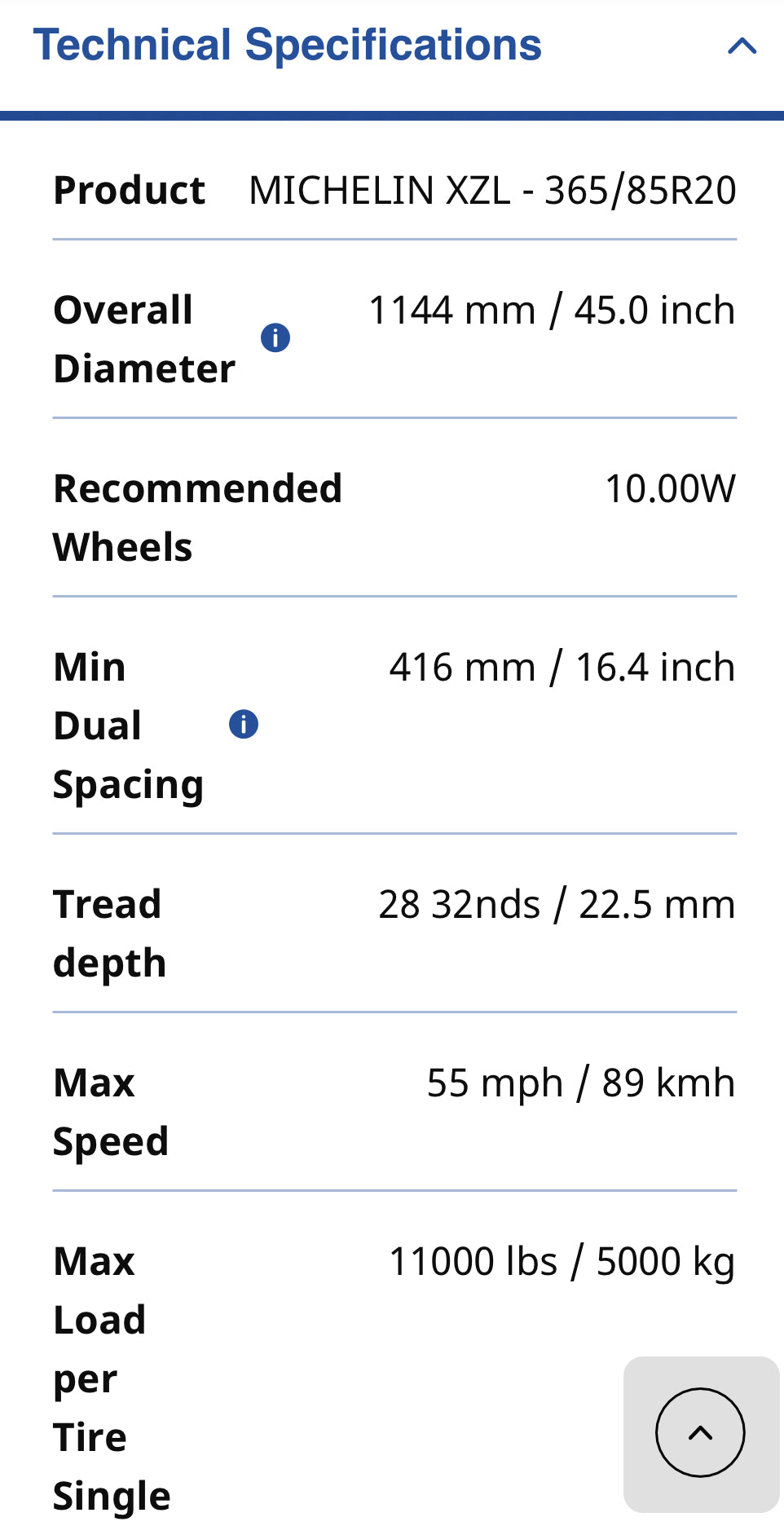Click the chevron beside Technical Specifications
This screenshot has height=1526, width=784.
[740, 46]
